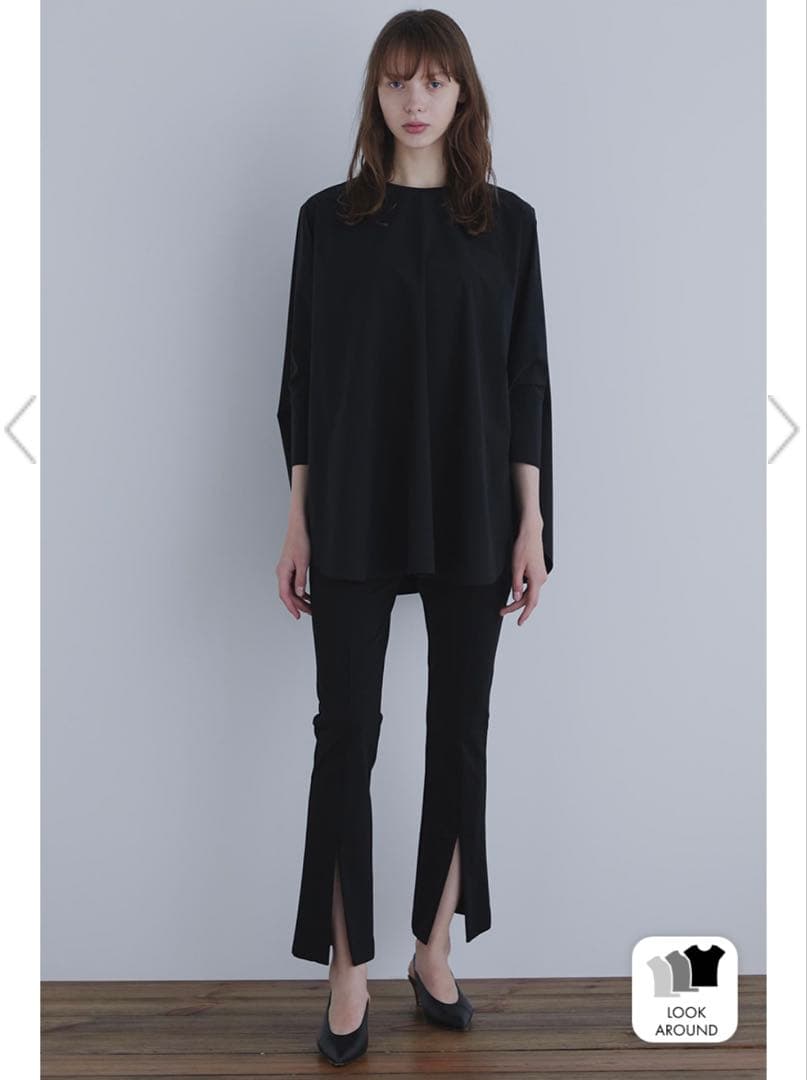Screen dimensions: 807x1080
Task: Show the next product image
Action: [x=783, y=429]
